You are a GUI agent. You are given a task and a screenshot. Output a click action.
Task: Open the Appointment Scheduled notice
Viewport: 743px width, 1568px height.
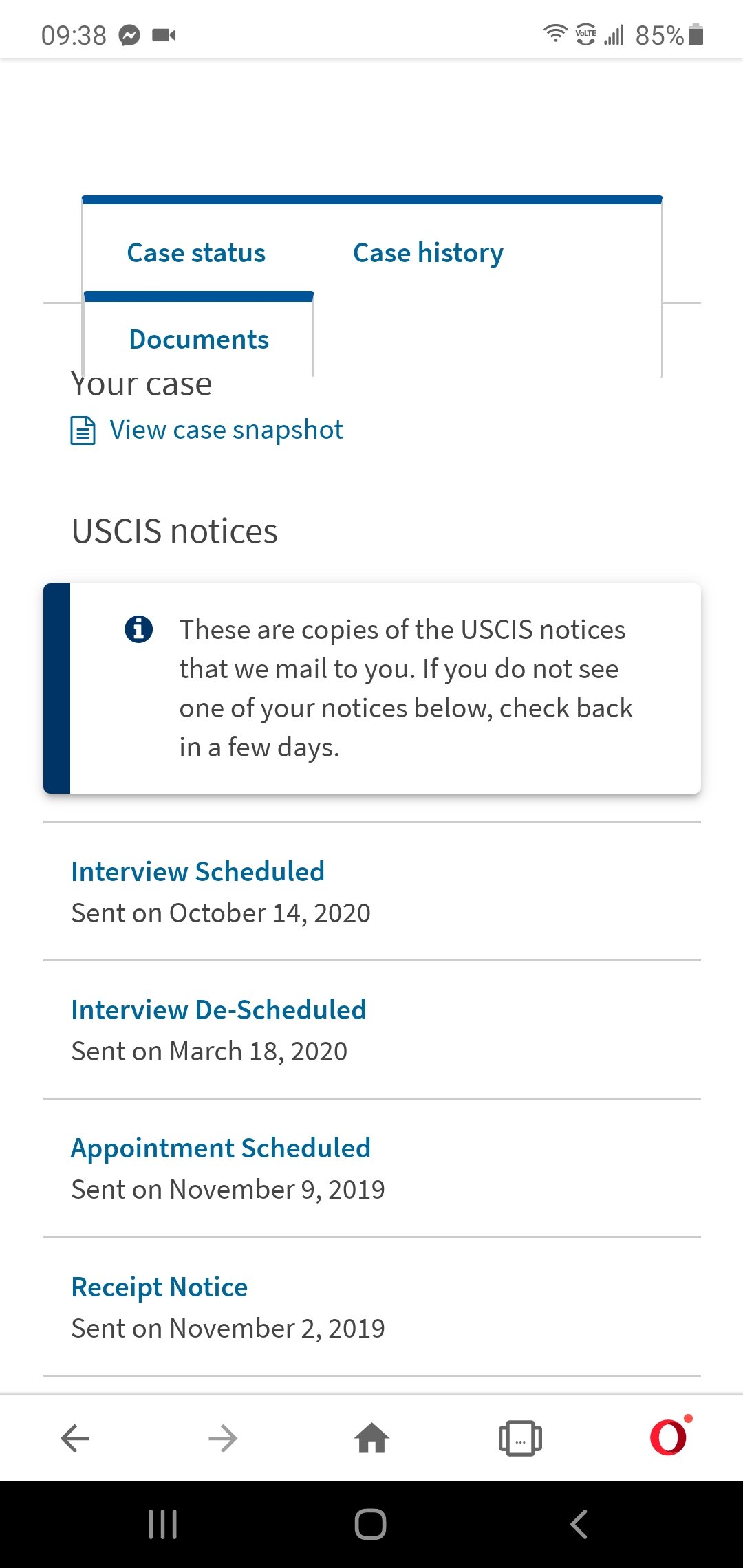221,1148
